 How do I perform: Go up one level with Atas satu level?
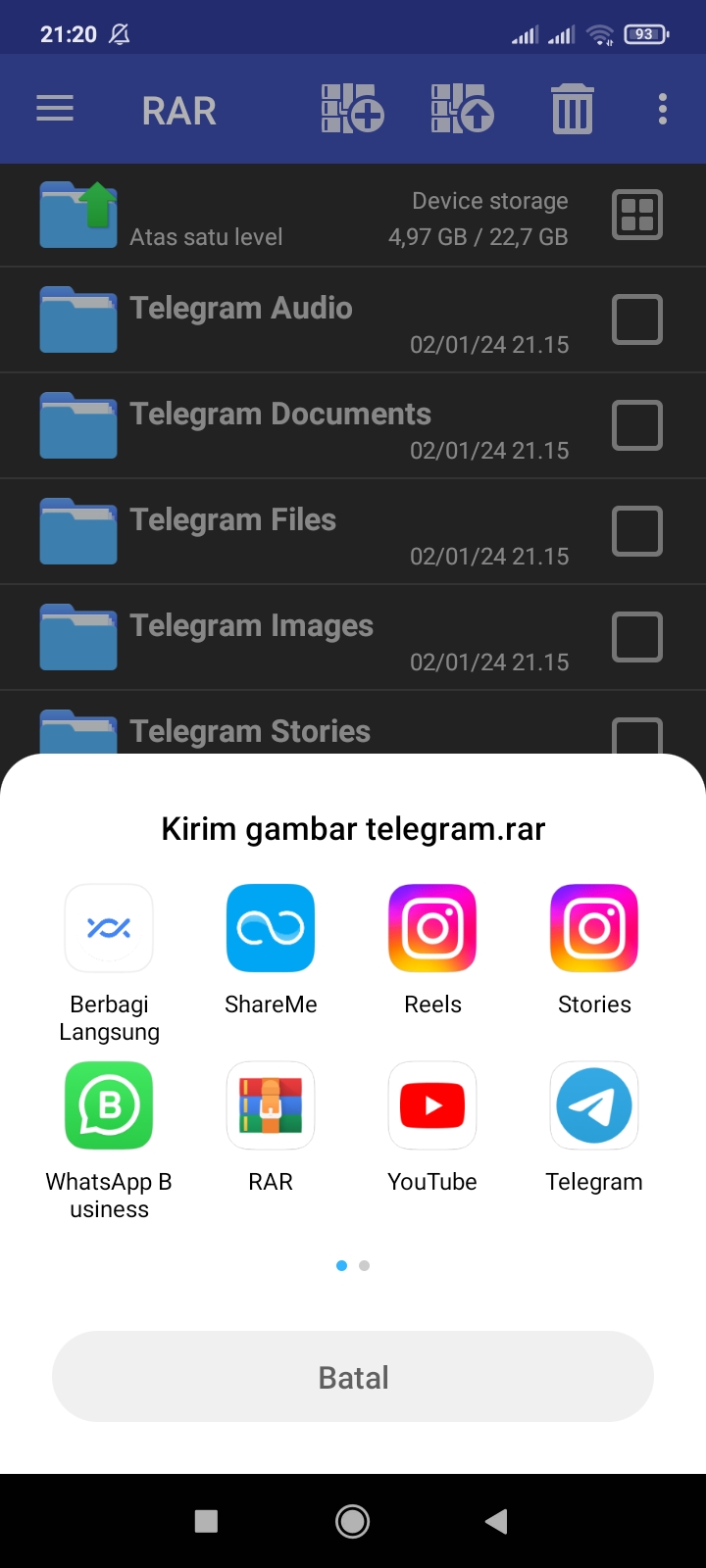coord(206,216)
